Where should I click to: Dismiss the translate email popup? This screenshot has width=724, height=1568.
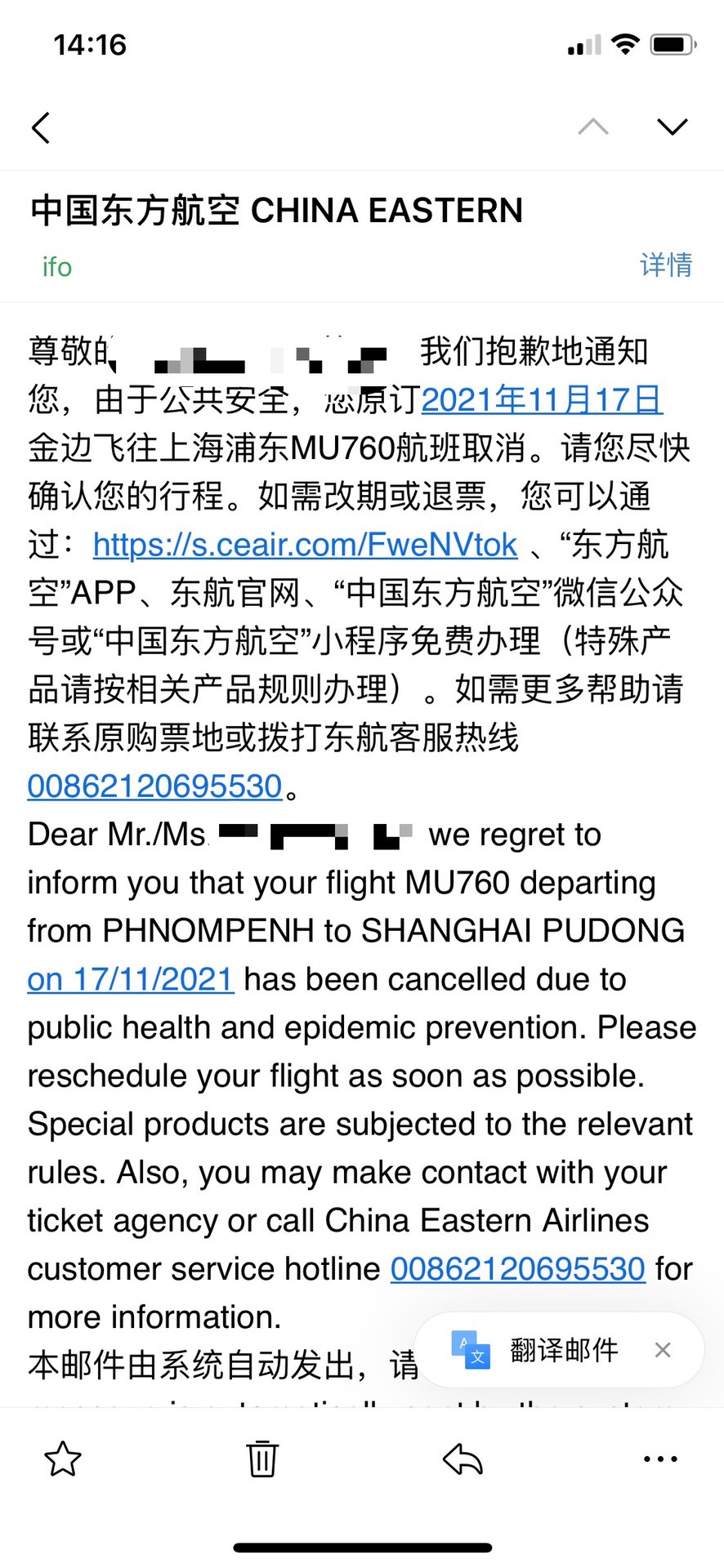point(663,1350)
